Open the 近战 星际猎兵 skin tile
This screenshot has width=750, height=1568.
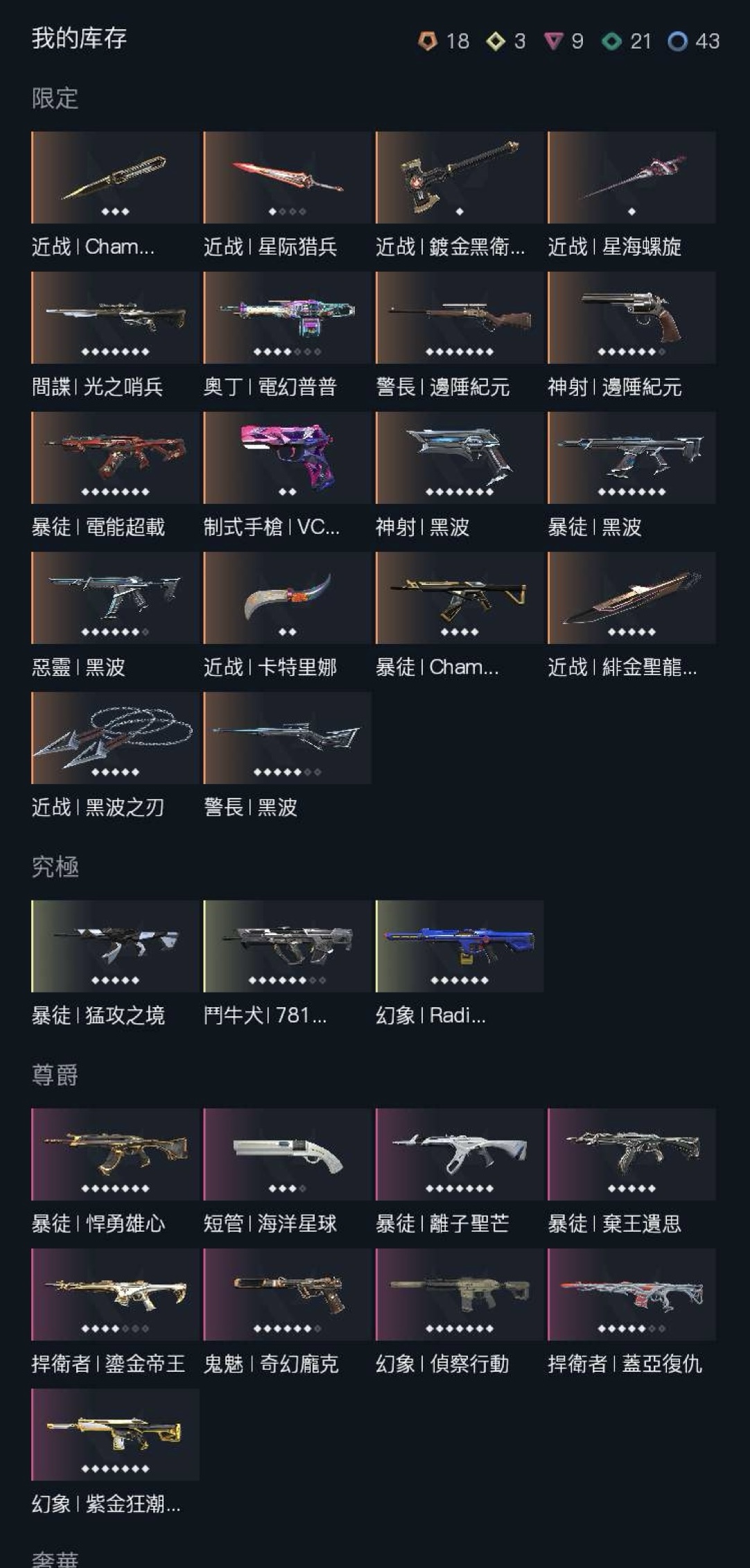(287, 177)
